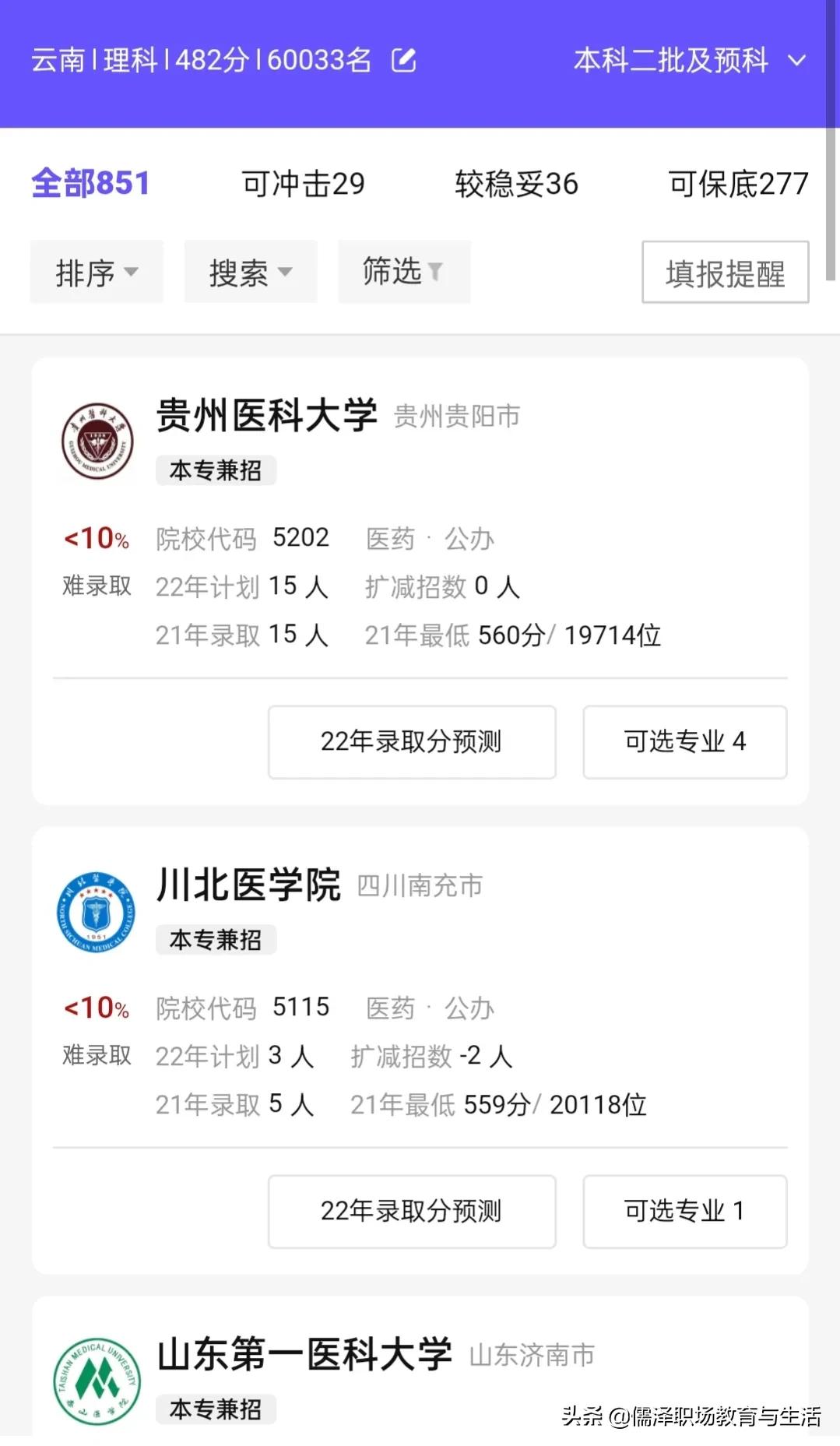The image size is (840, 1446).
Task: Click the 贵州医科大学 school logo
Action: click(97, 441)
